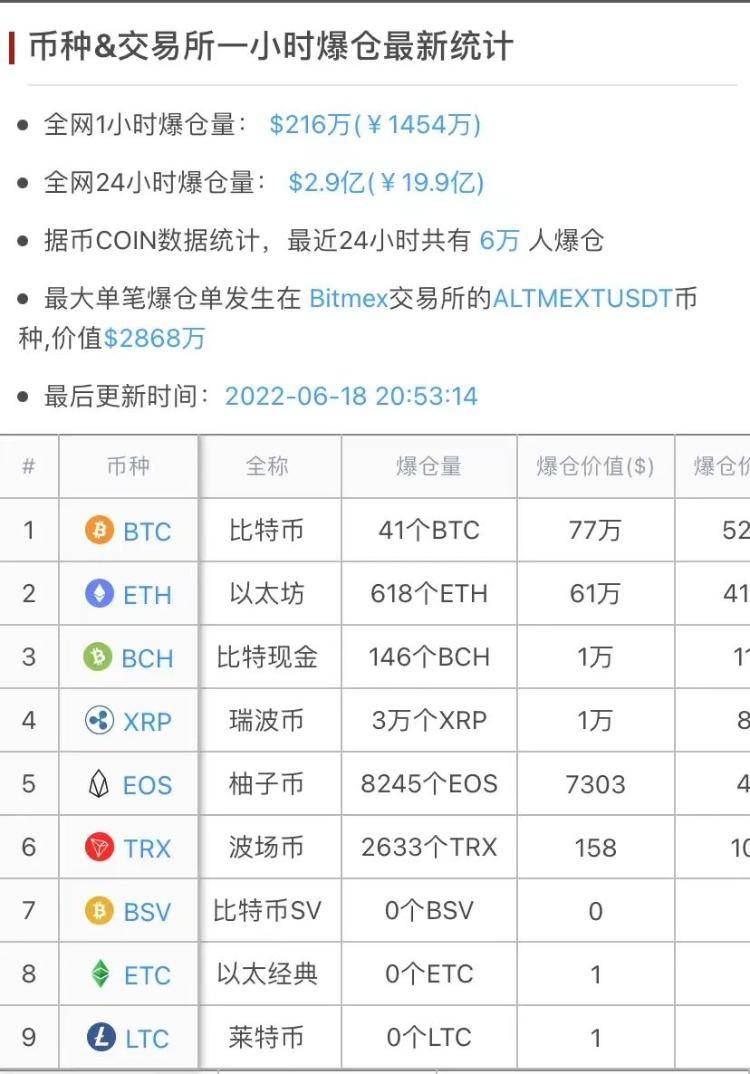Click the Bitcoin coin icon

tap(99, 531)
